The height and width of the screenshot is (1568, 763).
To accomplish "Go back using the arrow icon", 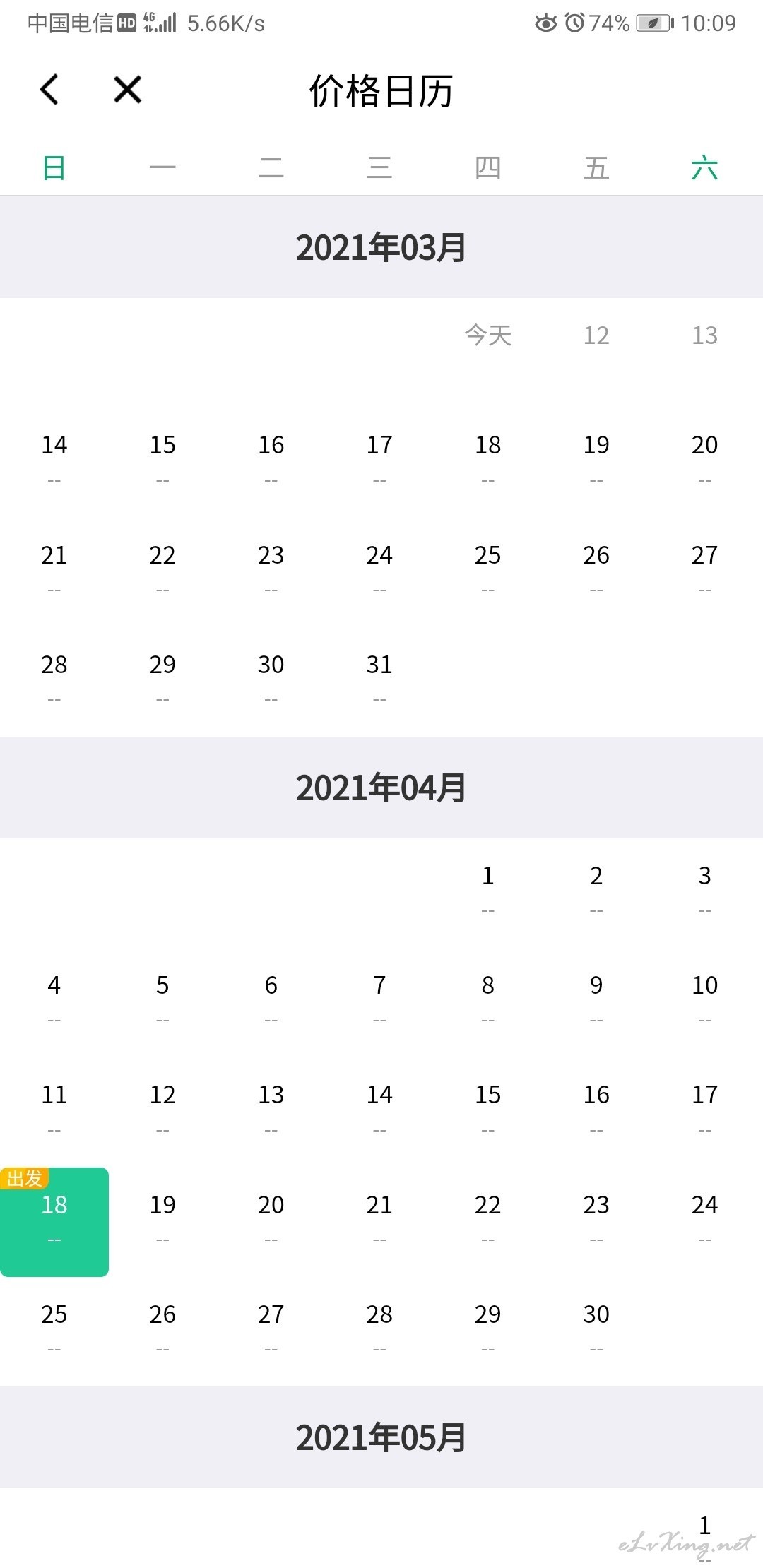I will [49, 90].
